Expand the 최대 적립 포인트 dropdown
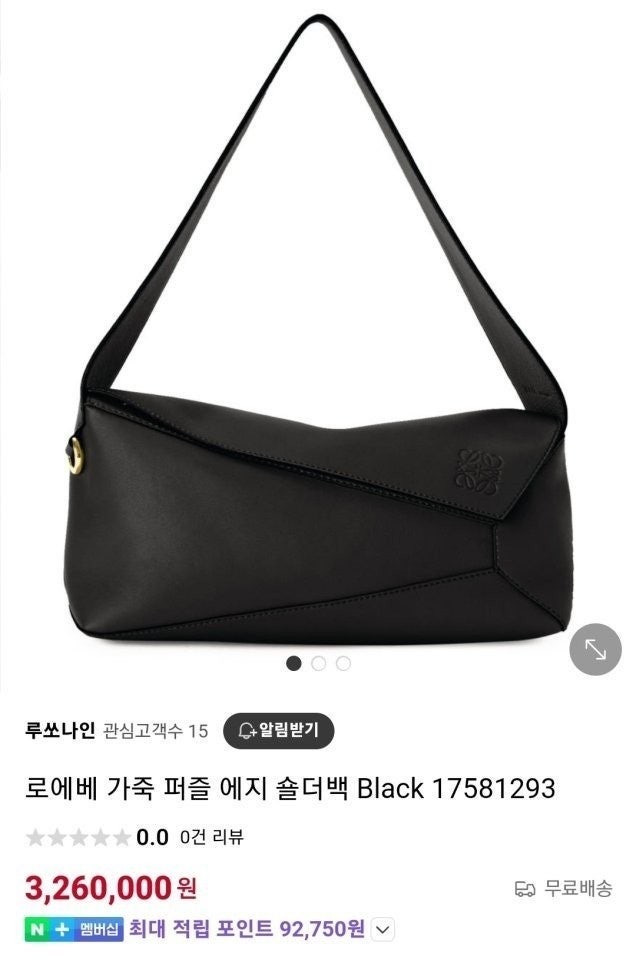The width and height of the screenshot is (636, 960). [x=382, y=930]
